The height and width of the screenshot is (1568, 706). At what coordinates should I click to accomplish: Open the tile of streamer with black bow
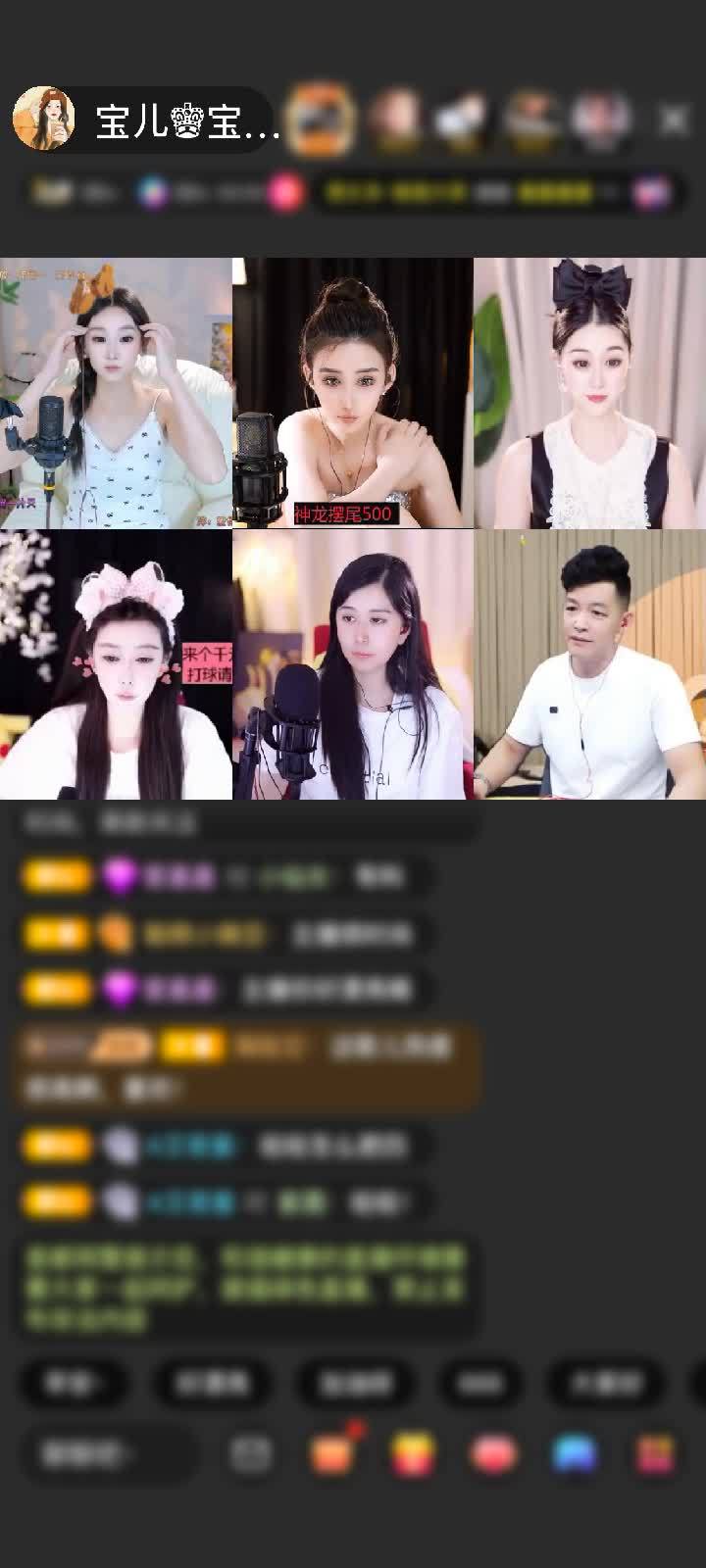[589, 393]
